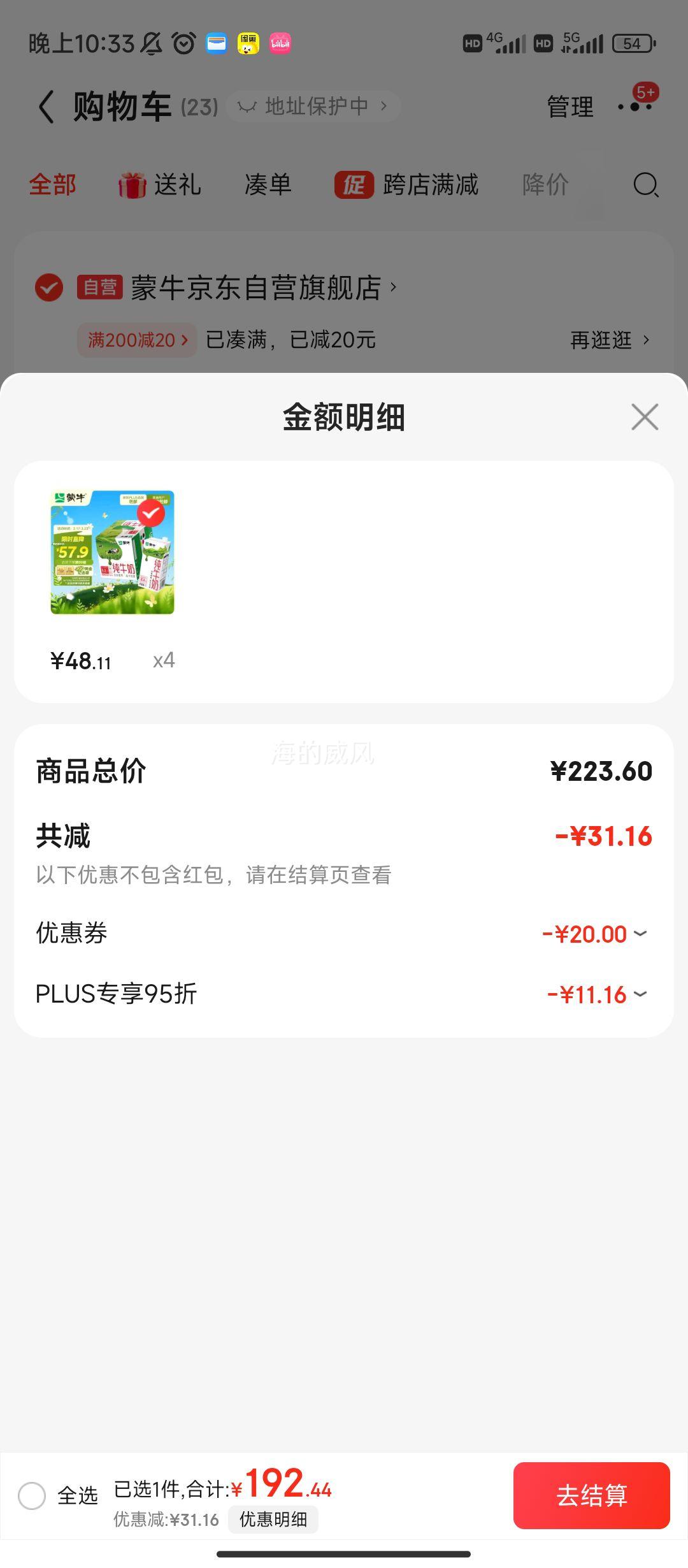688x1568 pixels.
Task: Open 优惠明细 discount breakdown
Action: click(273, 1520)
